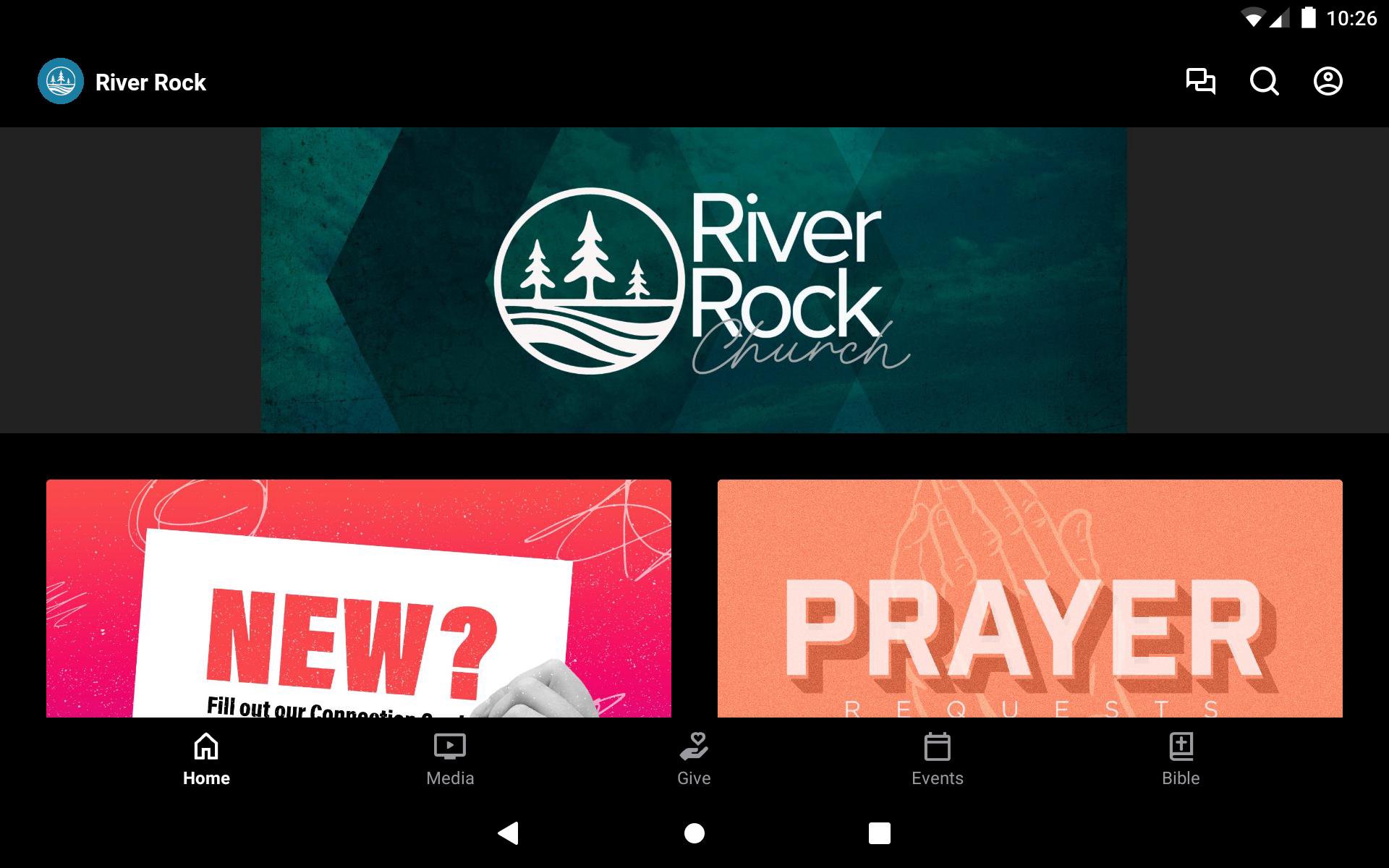This screenshot has height=868, width=1389.
Task: Switch to the Media tab
Action: 450,759
